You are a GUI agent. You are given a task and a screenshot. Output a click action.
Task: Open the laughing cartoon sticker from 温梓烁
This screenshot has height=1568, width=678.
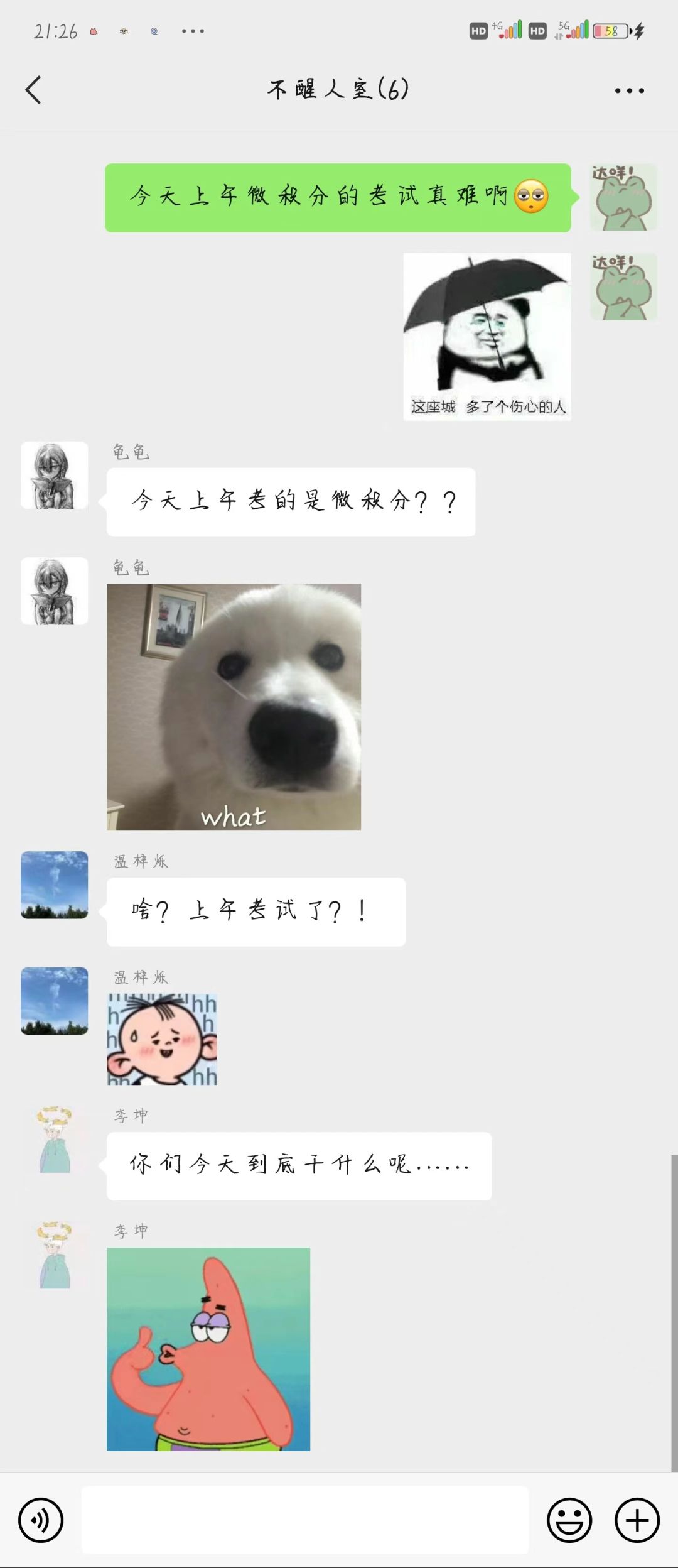click(x=162, y=1039)
